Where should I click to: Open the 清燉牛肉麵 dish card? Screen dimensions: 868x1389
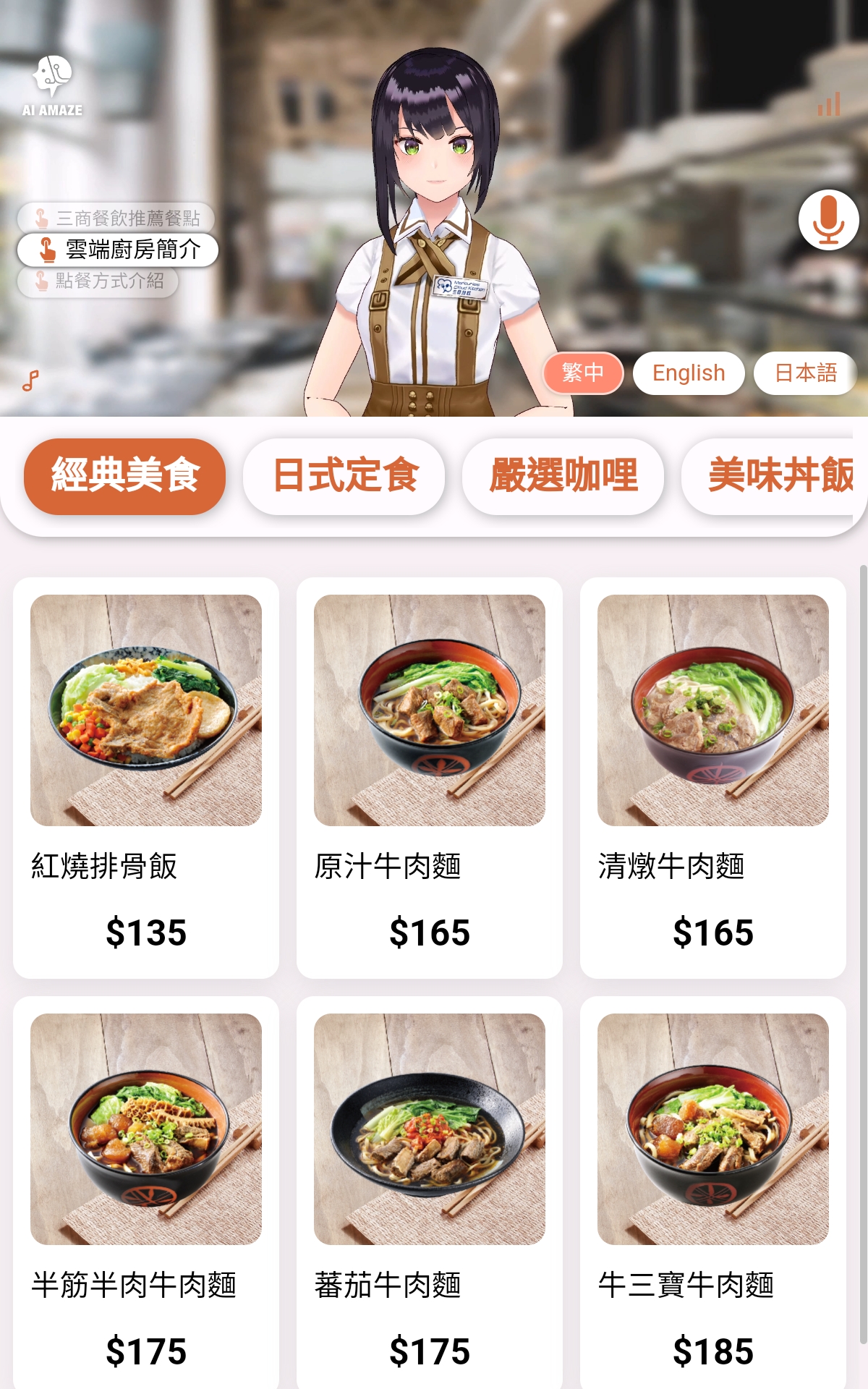click(713, 778)
